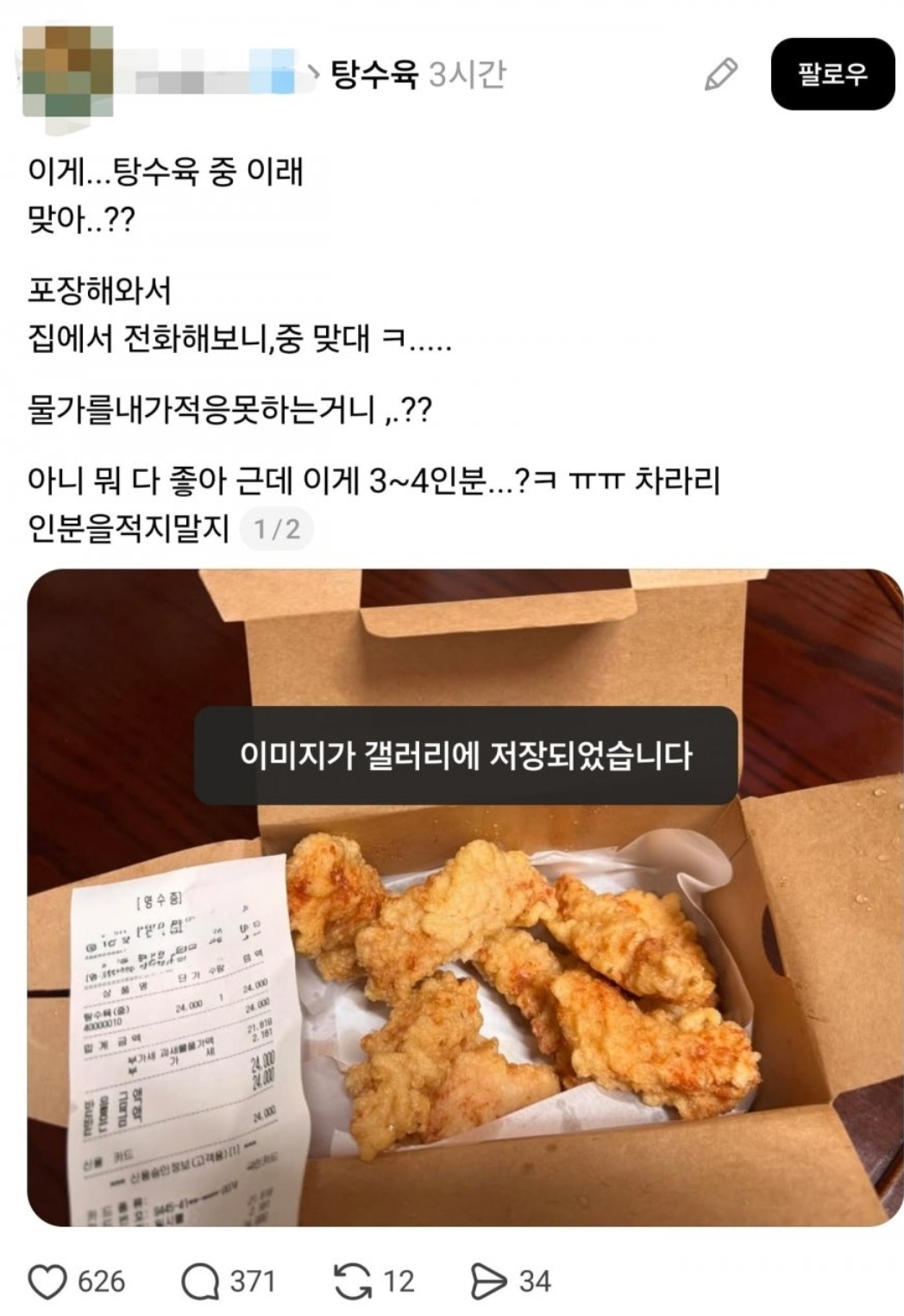Open the comments with 371 replies
This screenshot has height=1316, width=904.
(200, 1281)
